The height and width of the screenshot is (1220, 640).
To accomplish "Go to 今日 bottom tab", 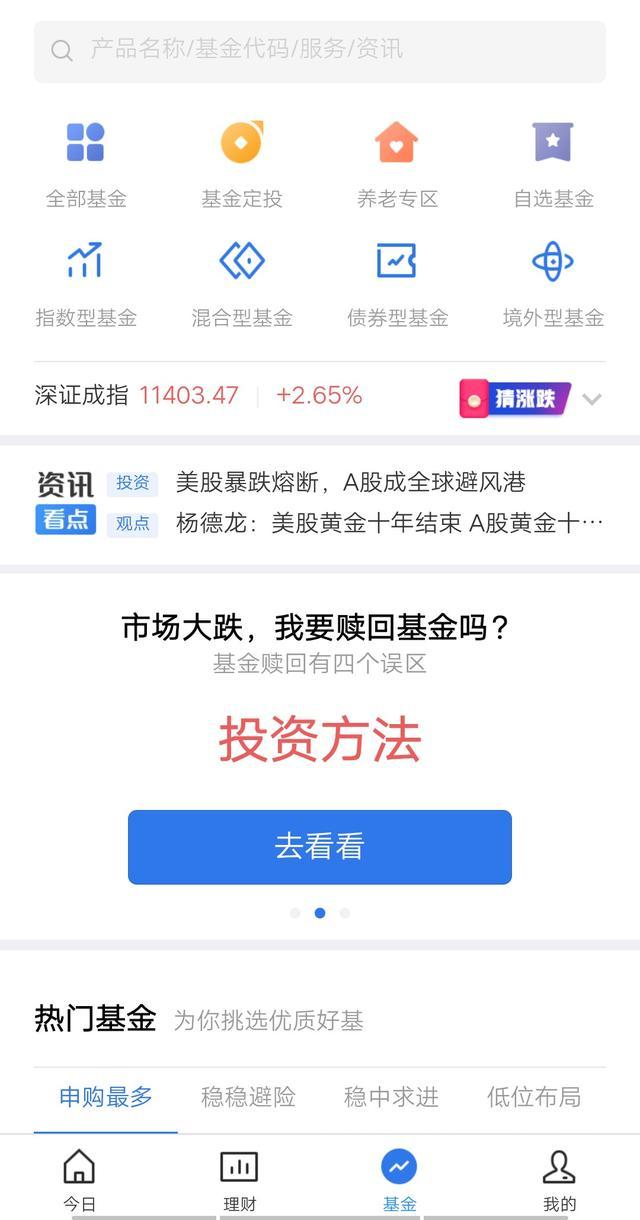I will [x=79, y=1180].
